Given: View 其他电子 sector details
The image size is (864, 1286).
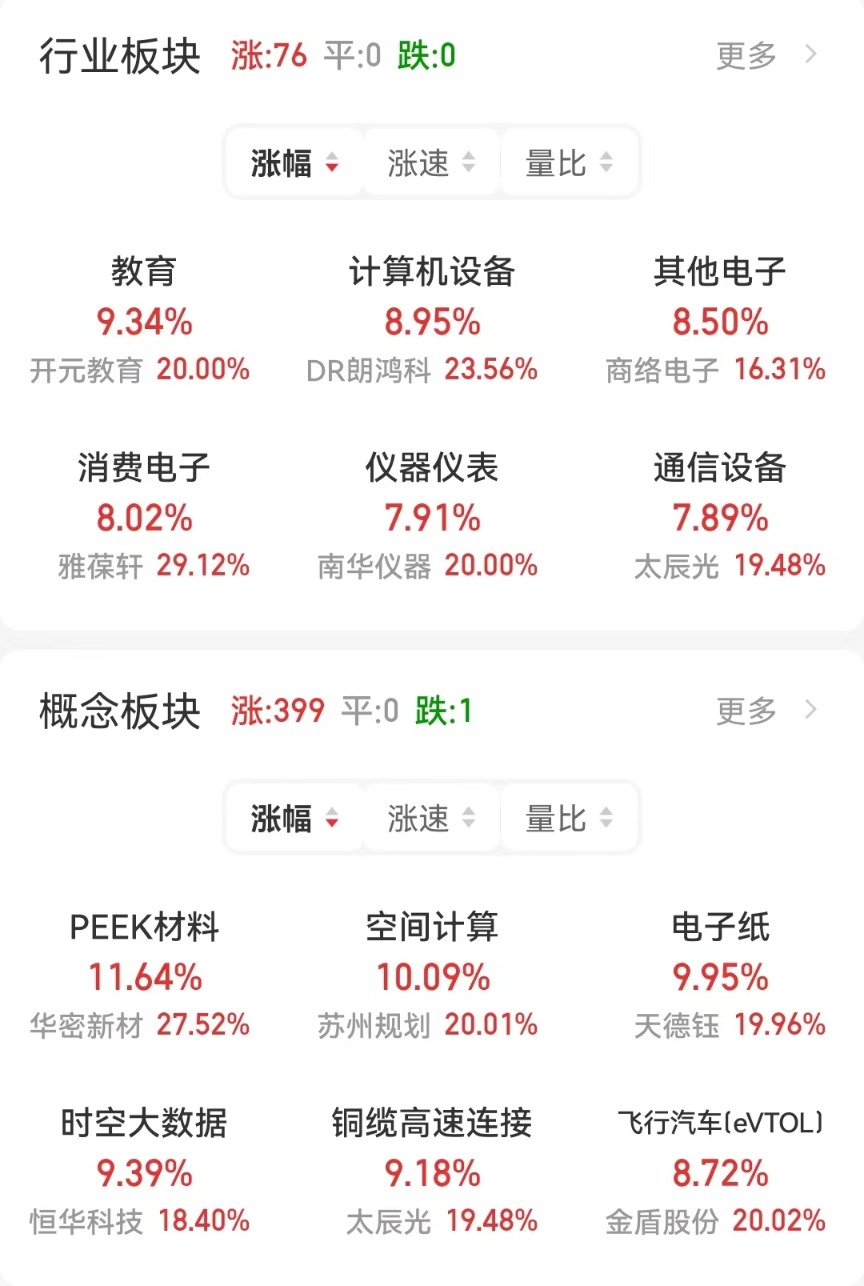Looking at the screenshot, I should click(x=720, y=320).
